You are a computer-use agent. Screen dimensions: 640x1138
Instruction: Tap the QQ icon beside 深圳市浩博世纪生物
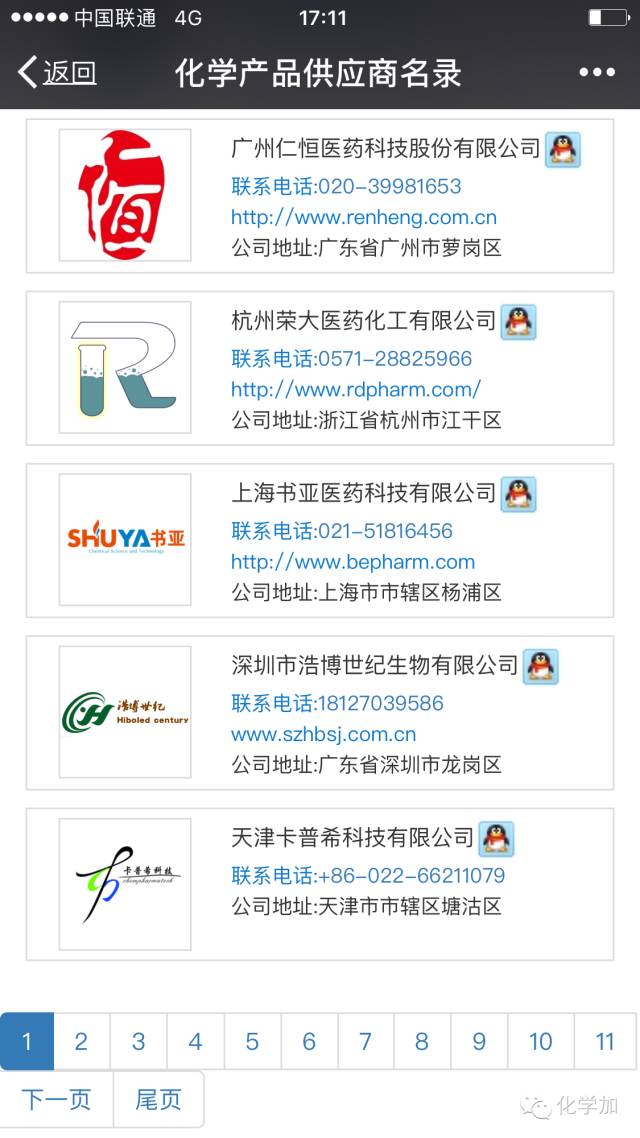(x=541, y=666)
